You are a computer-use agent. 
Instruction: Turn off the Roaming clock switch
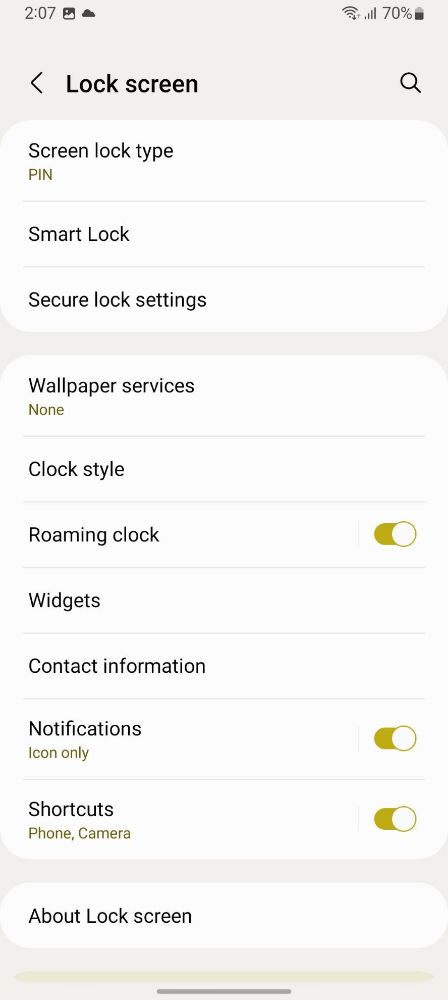395,534
